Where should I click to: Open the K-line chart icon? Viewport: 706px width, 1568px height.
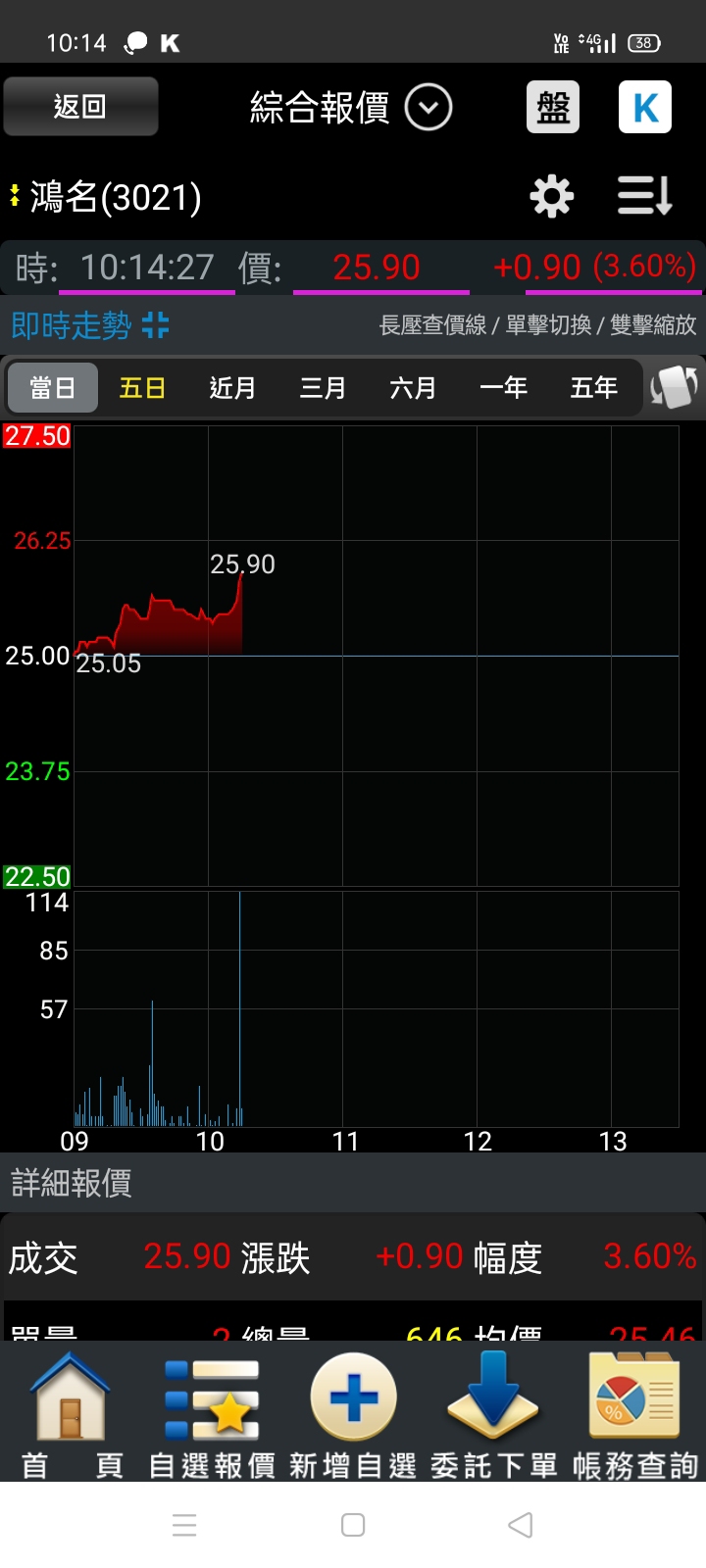point(645,107)
